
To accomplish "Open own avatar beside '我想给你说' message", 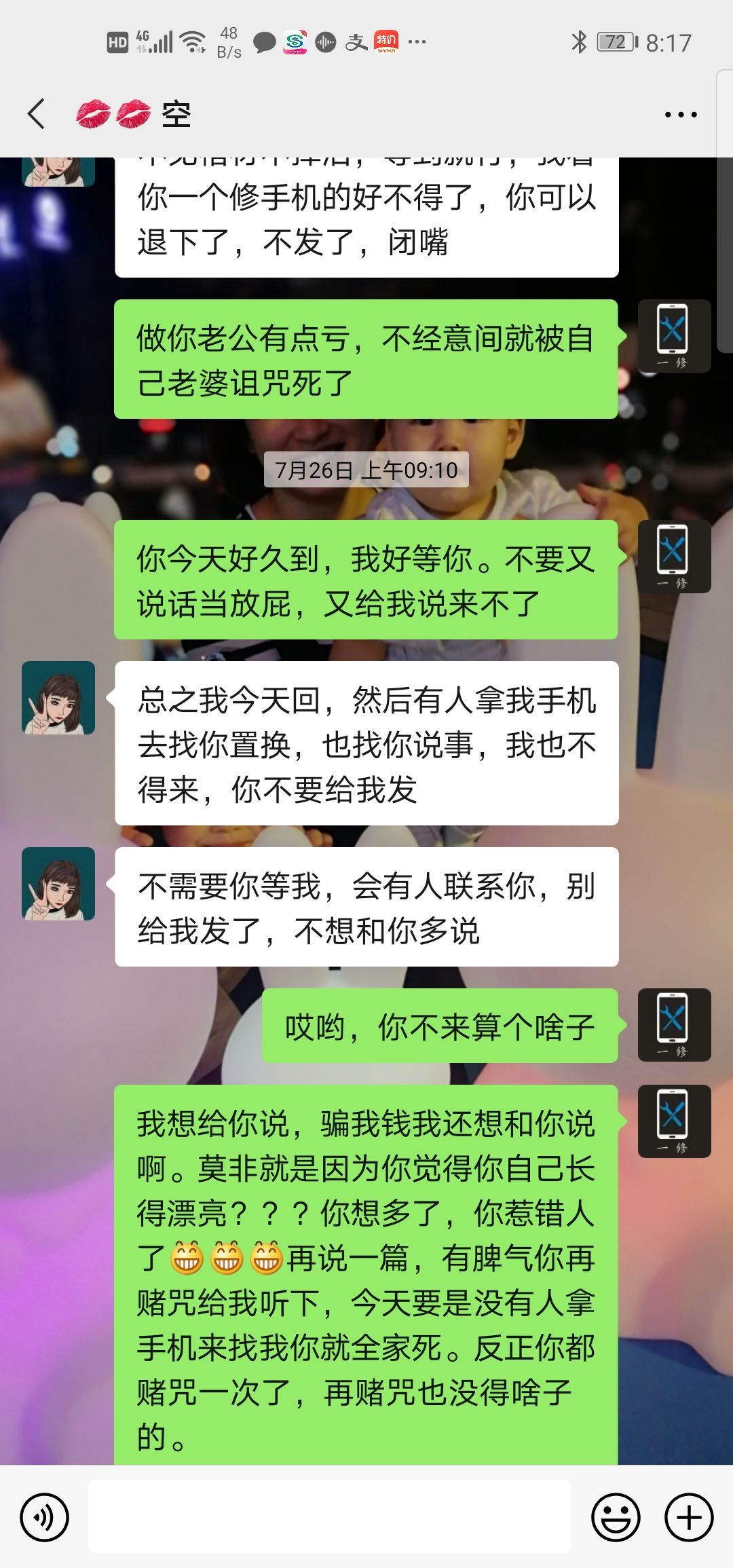I will pos(674,1121).
